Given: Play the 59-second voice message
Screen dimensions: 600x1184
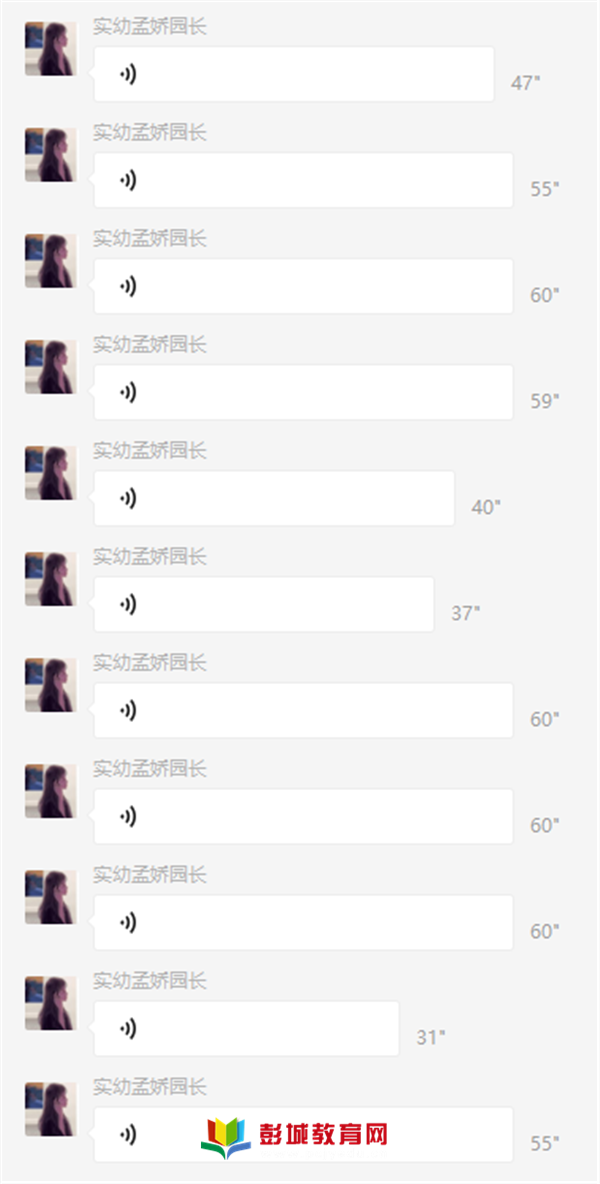Looking at the screenshot, I should pyautogui.click(x=303, y=392).
